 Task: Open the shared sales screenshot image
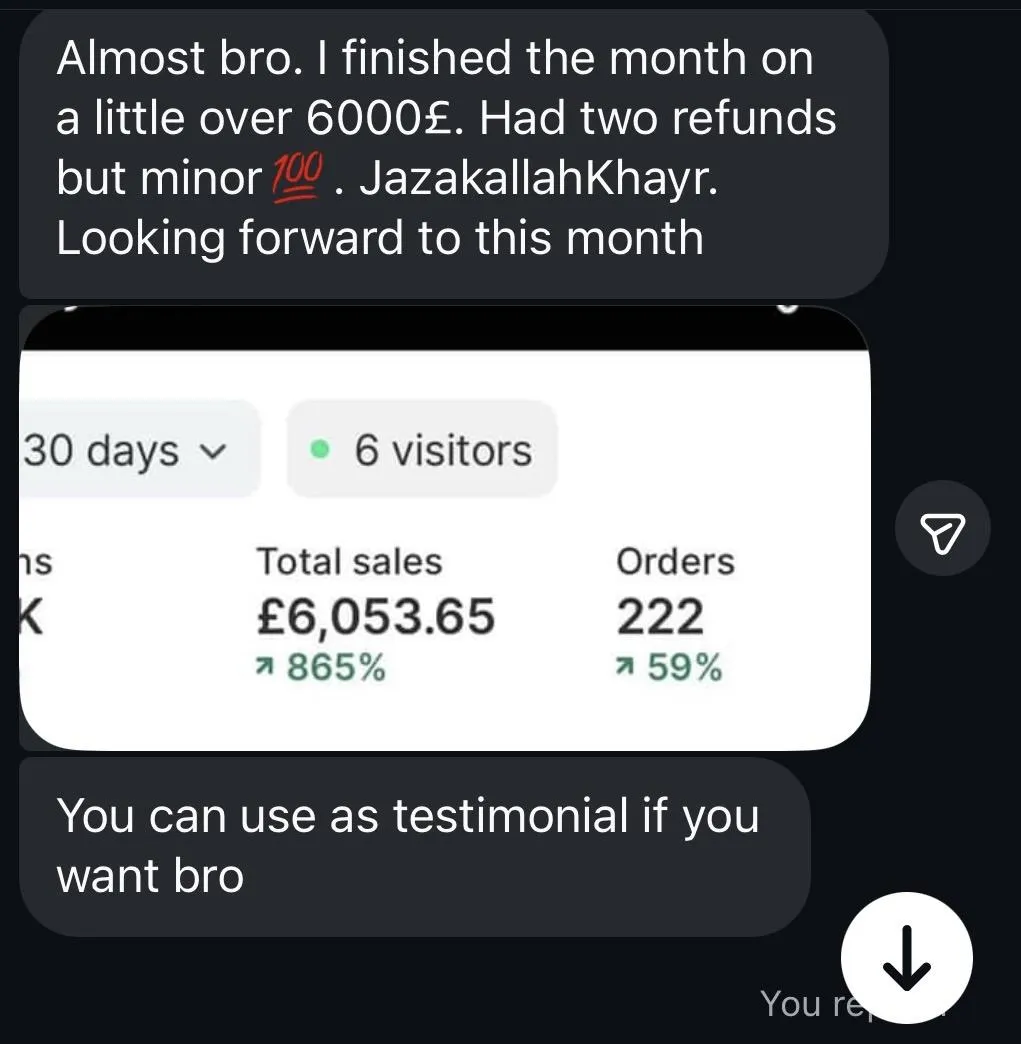click(x=445, y=530)
